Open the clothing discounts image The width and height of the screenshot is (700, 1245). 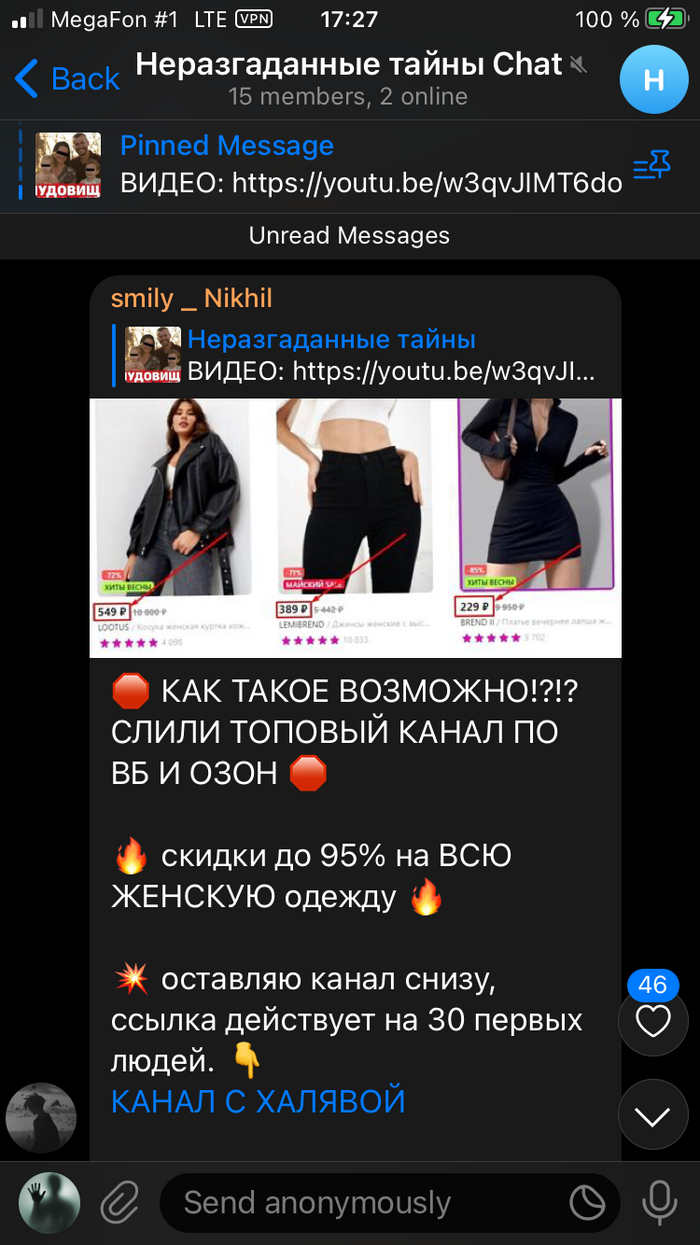pos(355,527)
